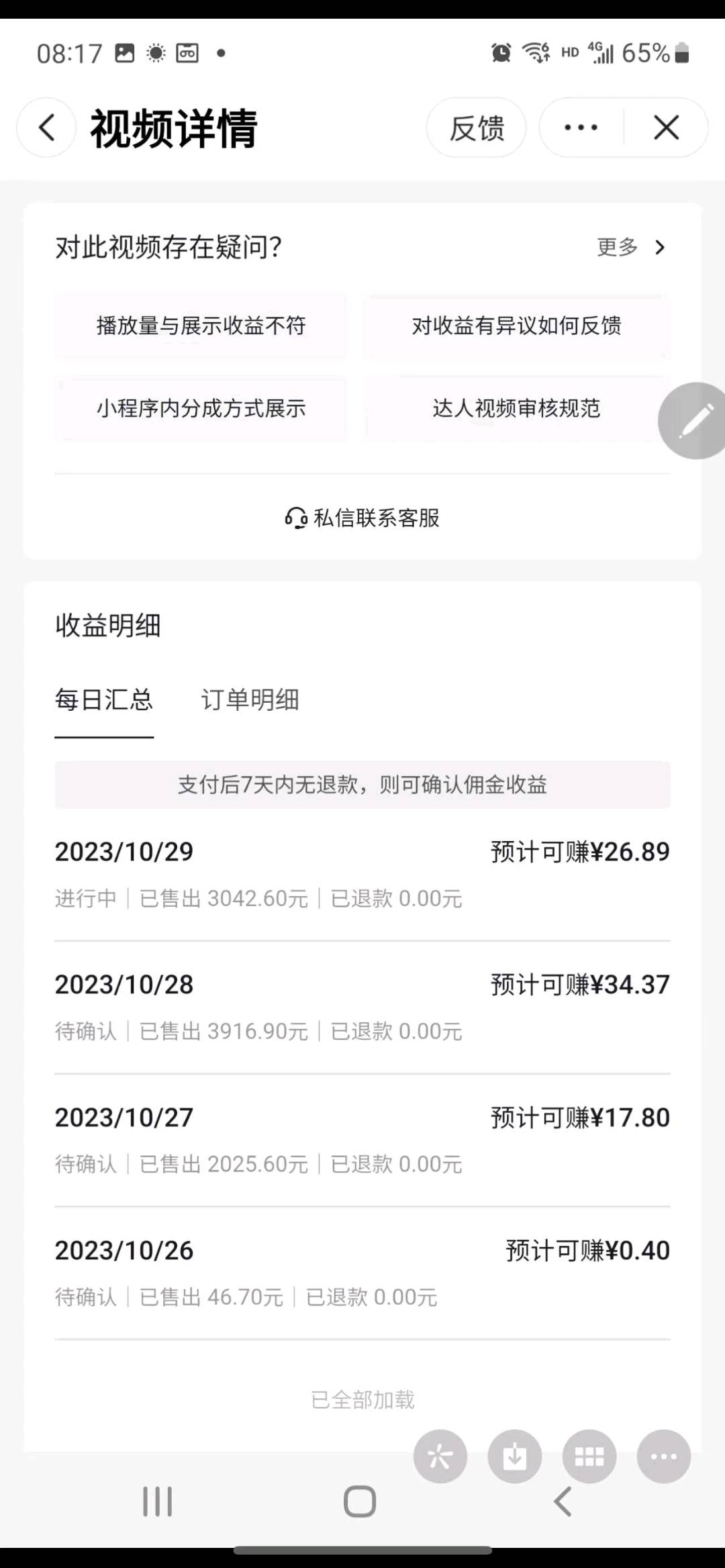725x1568 pixels.
Task: Switch to the 订单明细 tab
Action: coord(250,700)
